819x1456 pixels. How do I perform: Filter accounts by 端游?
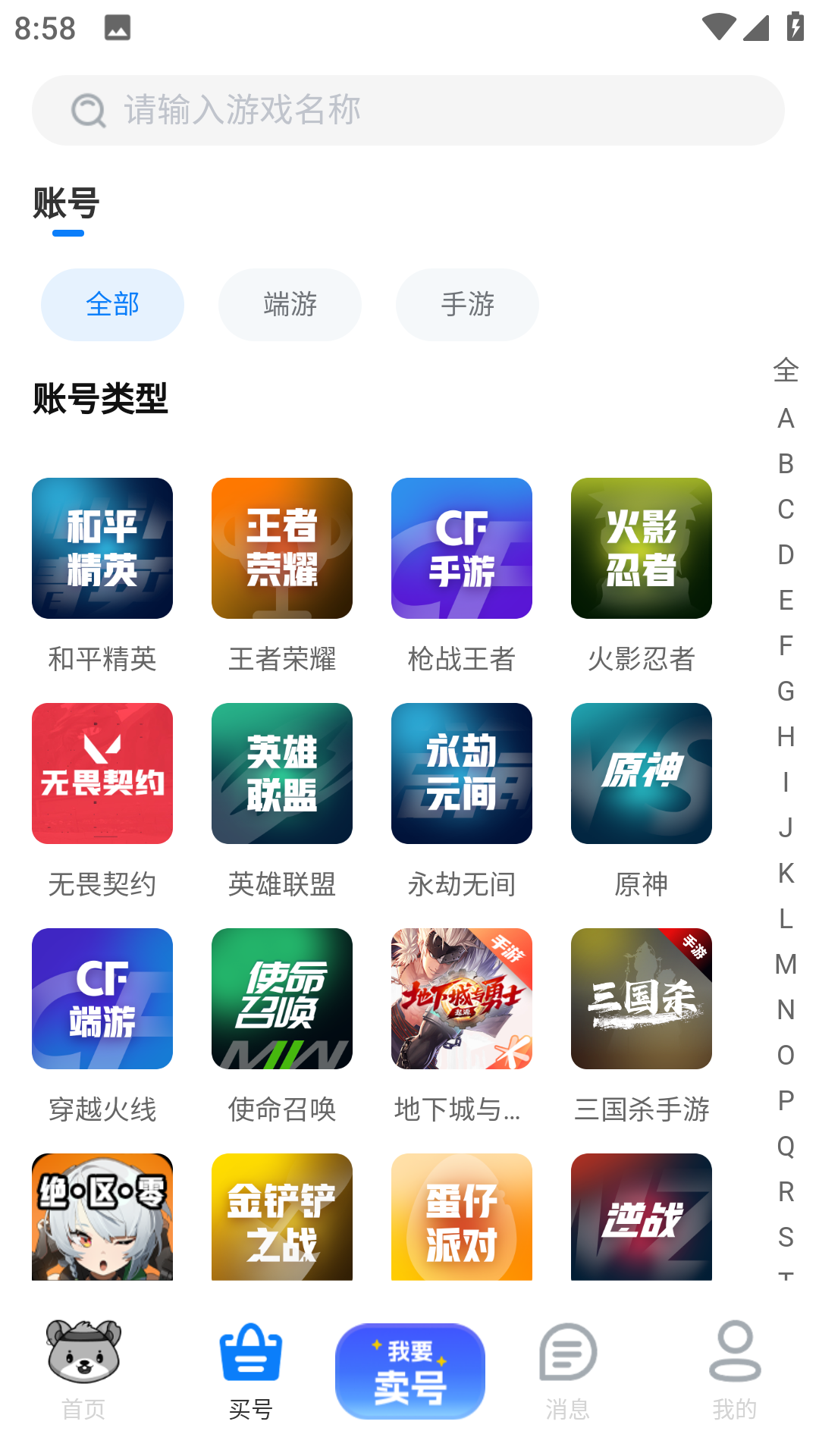coord(290,305)
